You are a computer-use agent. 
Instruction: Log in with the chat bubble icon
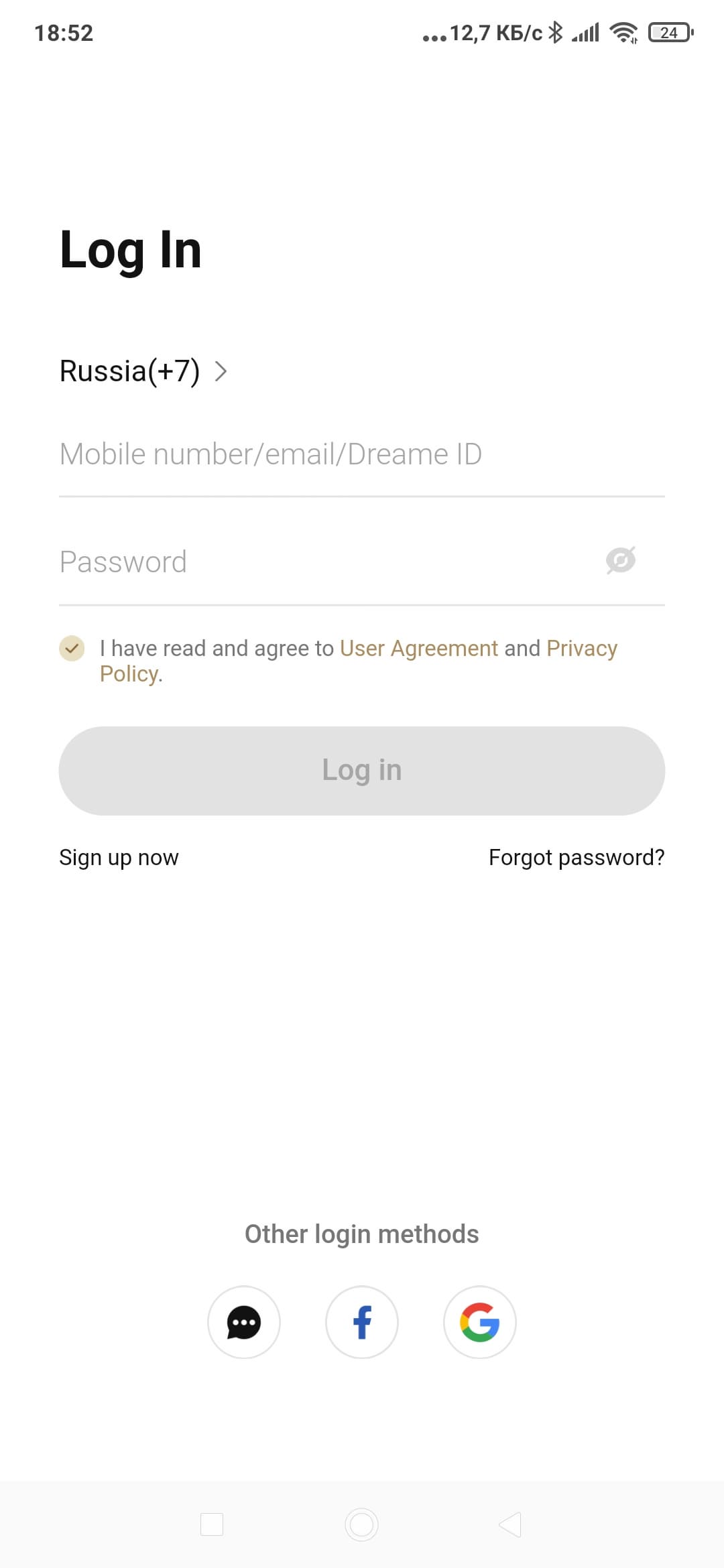pyautogui.click(x=244, y=1322)
